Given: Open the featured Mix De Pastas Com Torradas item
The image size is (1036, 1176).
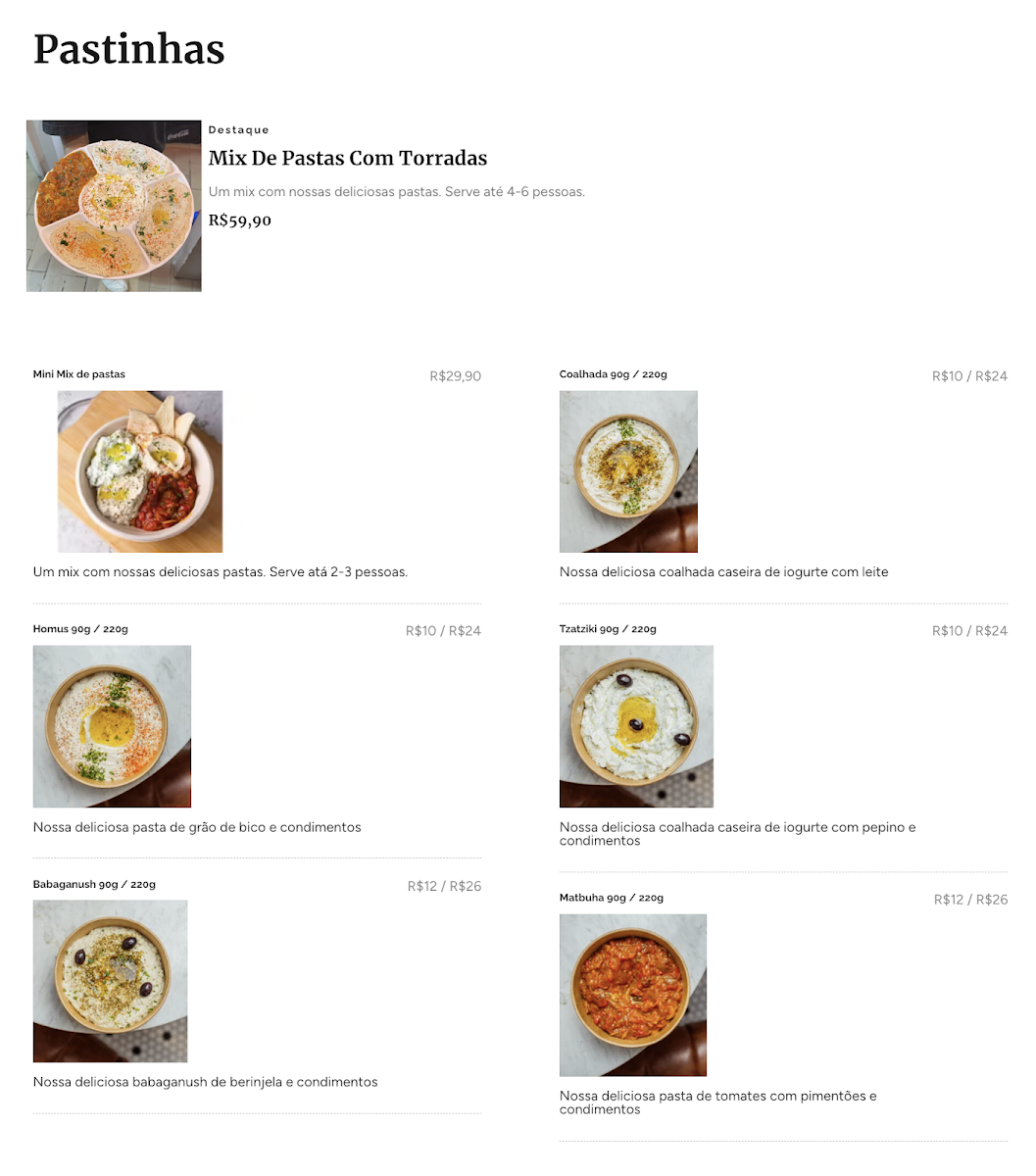Looking at the screenshot, I should (348, 159).
